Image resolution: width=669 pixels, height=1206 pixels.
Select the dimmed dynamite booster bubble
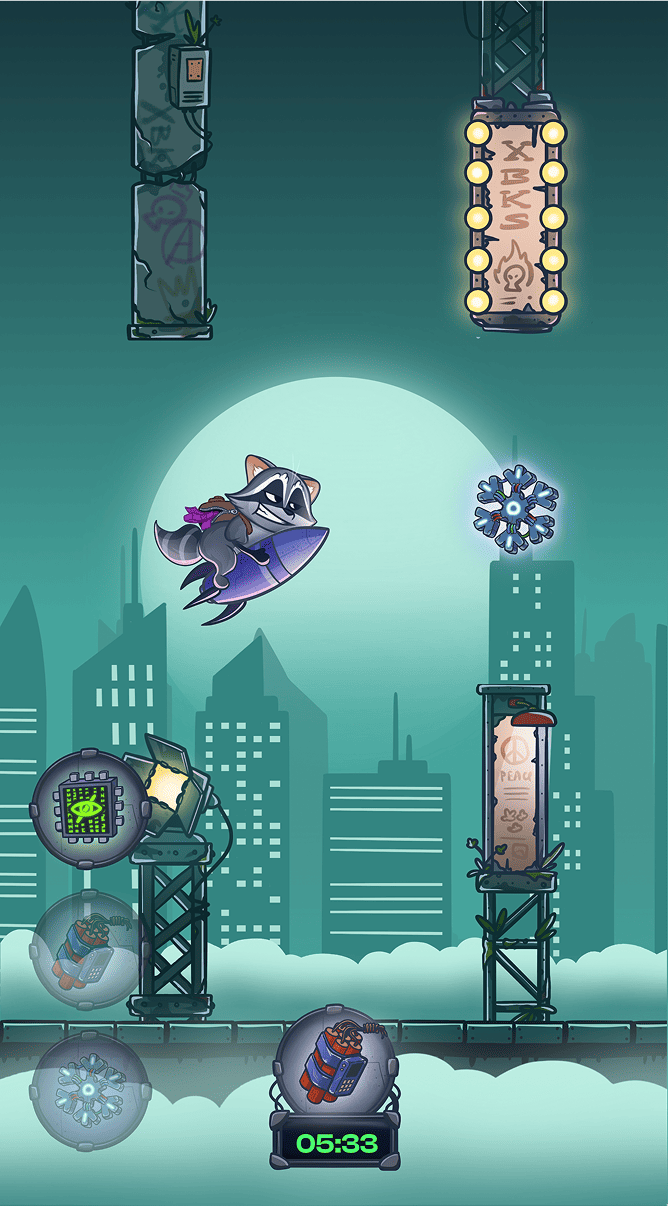(89, 948)
